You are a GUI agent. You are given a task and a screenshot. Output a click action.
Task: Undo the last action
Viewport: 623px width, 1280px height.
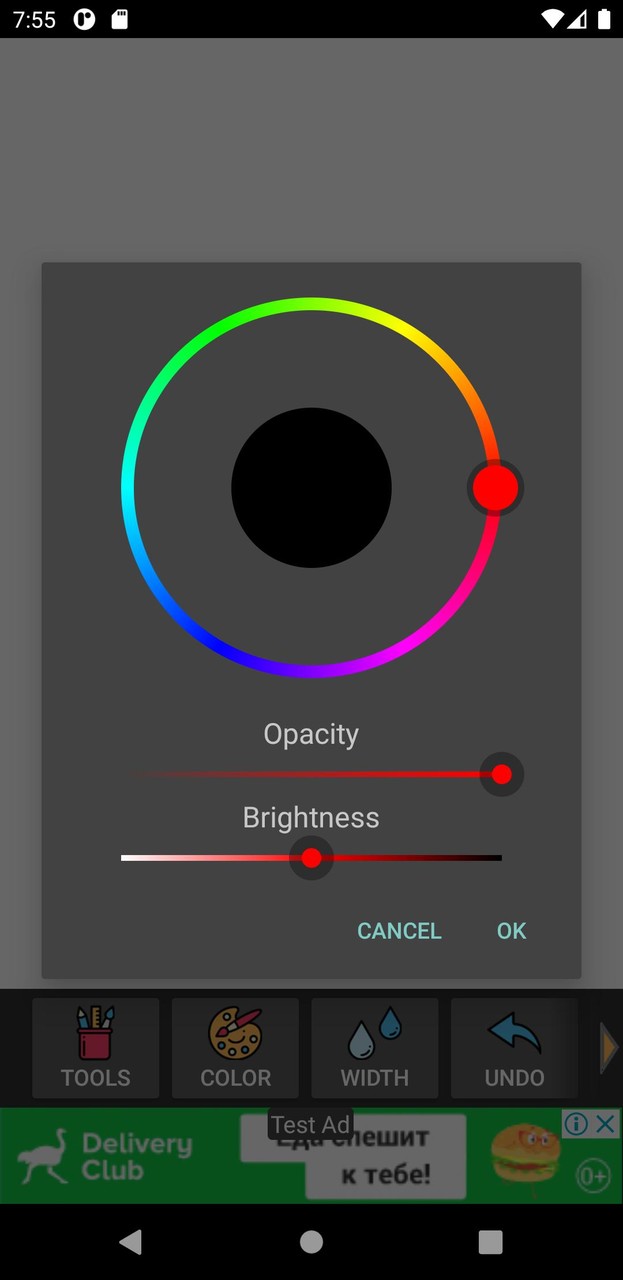click(514, 1048)
